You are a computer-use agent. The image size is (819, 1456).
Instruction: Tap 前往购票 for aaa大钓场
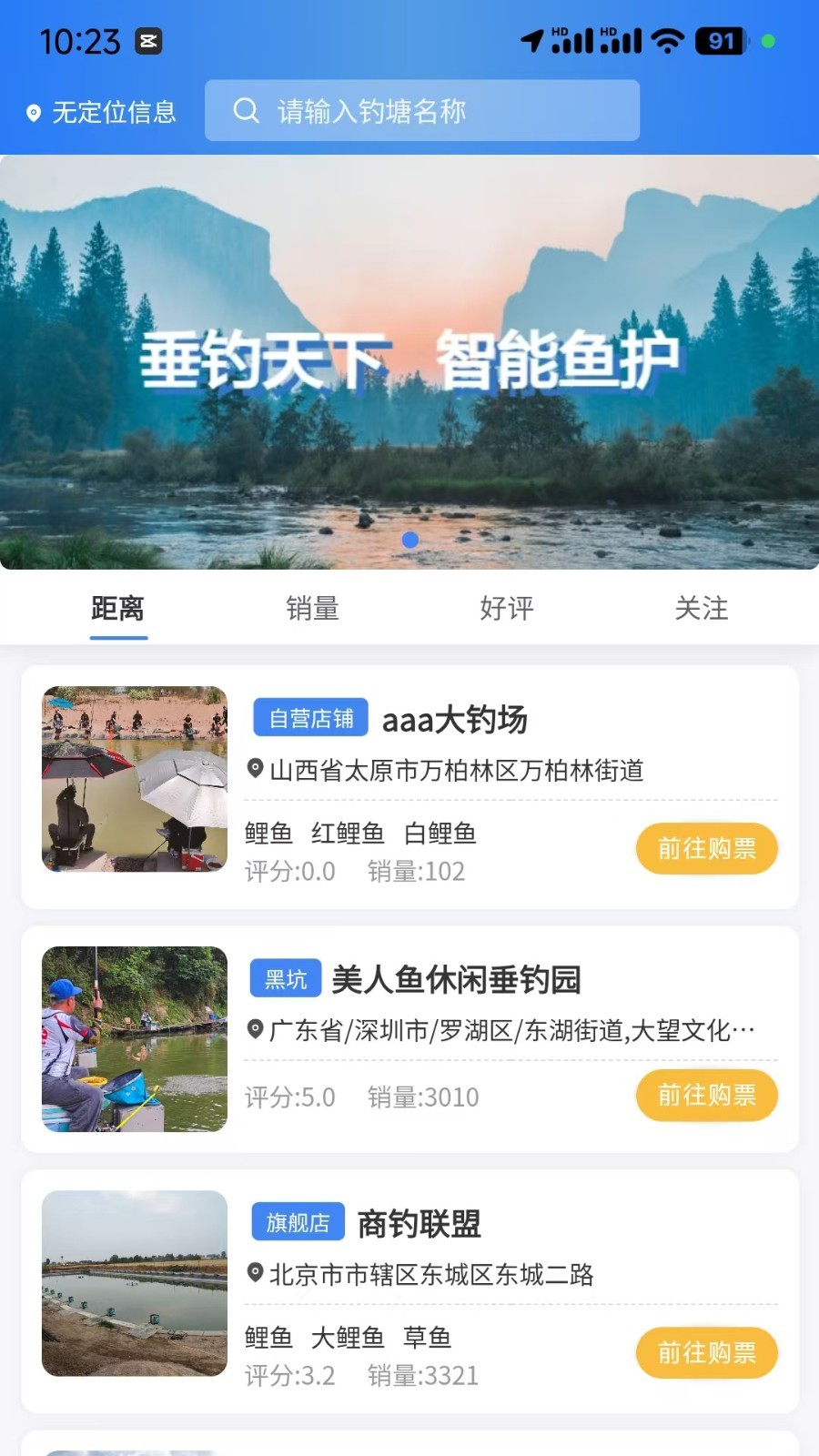pos(706,848)
